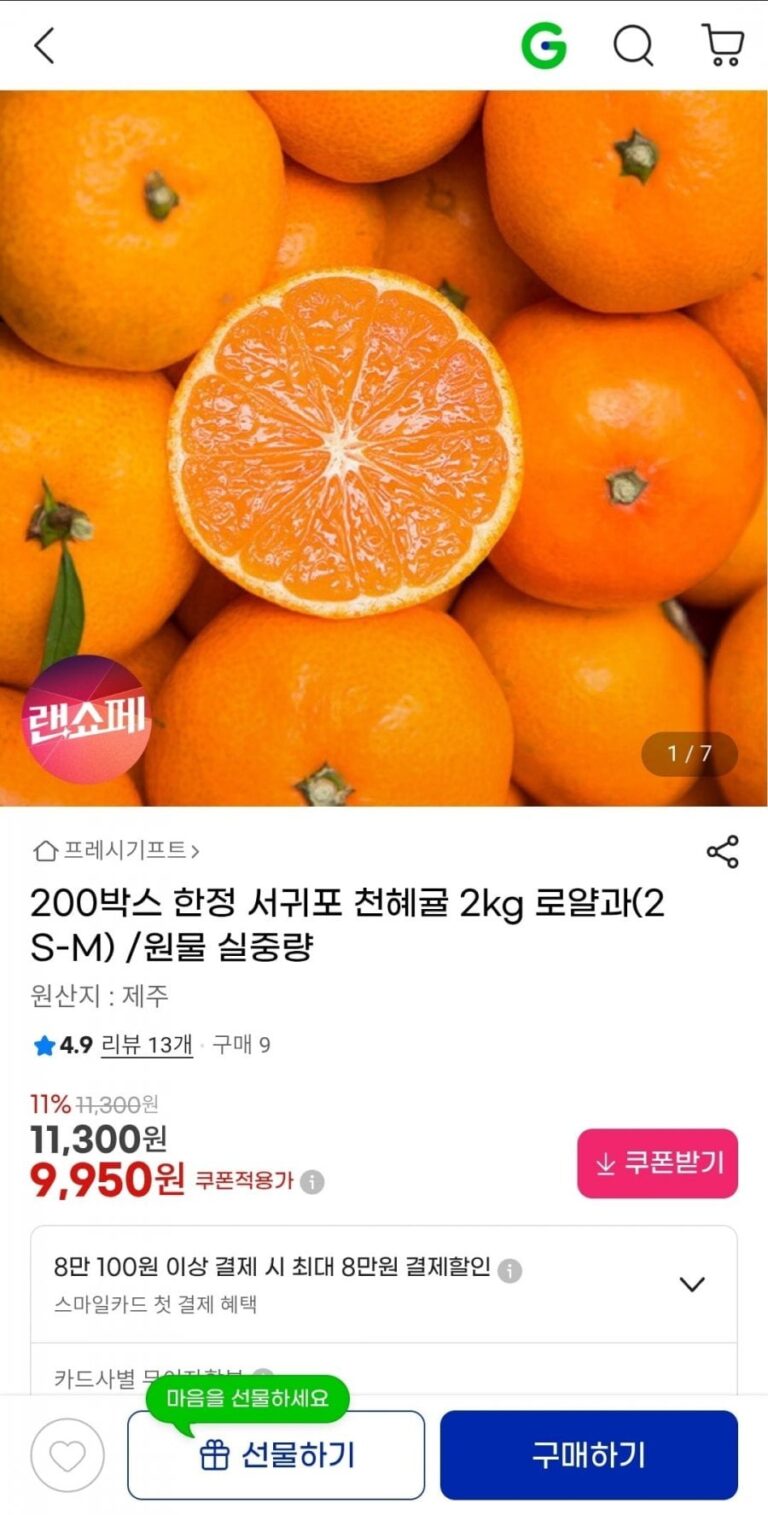Viewport: 768px width, 1515px height.
Task: Open the 리뷰 13개 reviews link
Action: pos(146,1045)
